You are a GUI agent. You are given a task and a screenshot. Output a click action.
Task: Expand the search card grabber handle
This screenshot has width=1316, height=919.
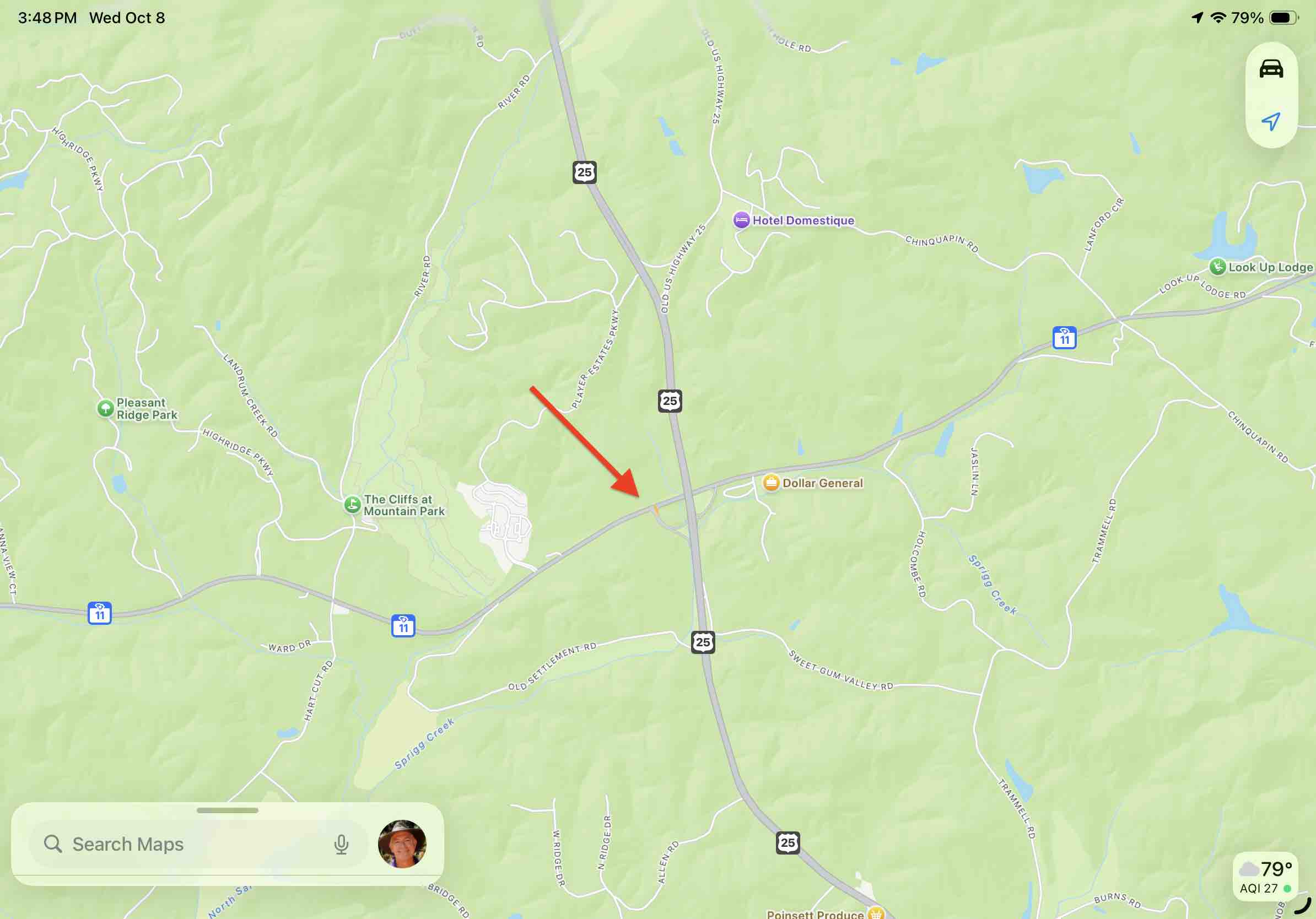[227, 810]
